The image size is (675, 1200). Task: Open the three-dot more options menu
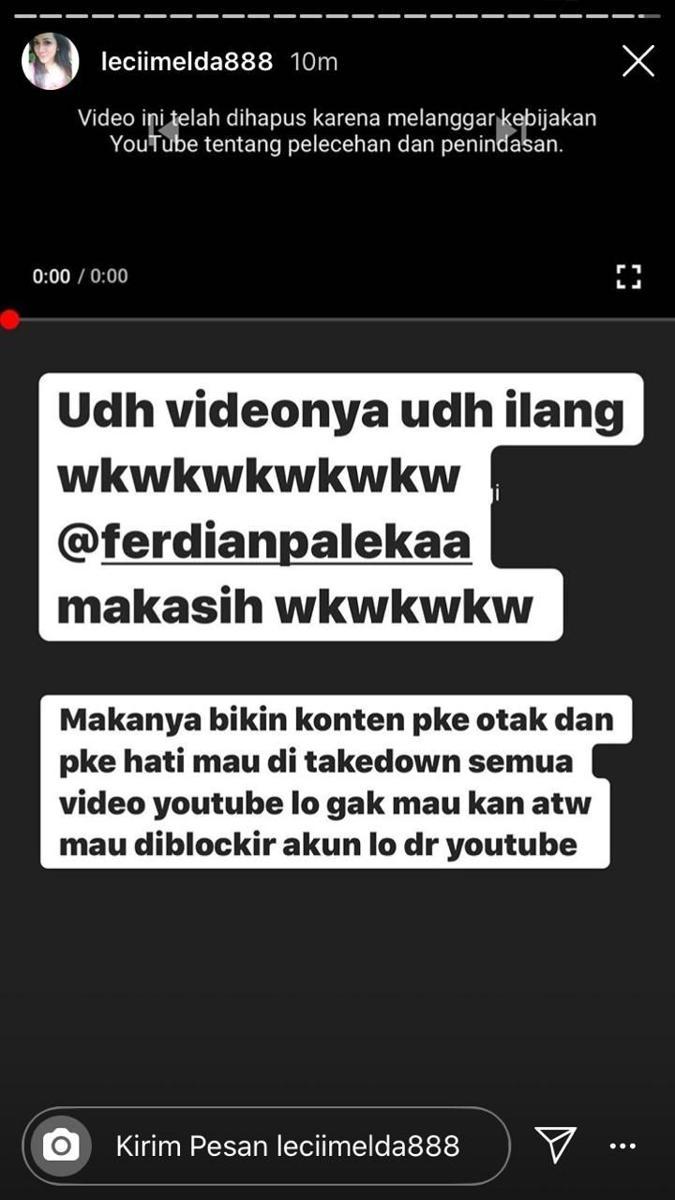click(623, 1146)
